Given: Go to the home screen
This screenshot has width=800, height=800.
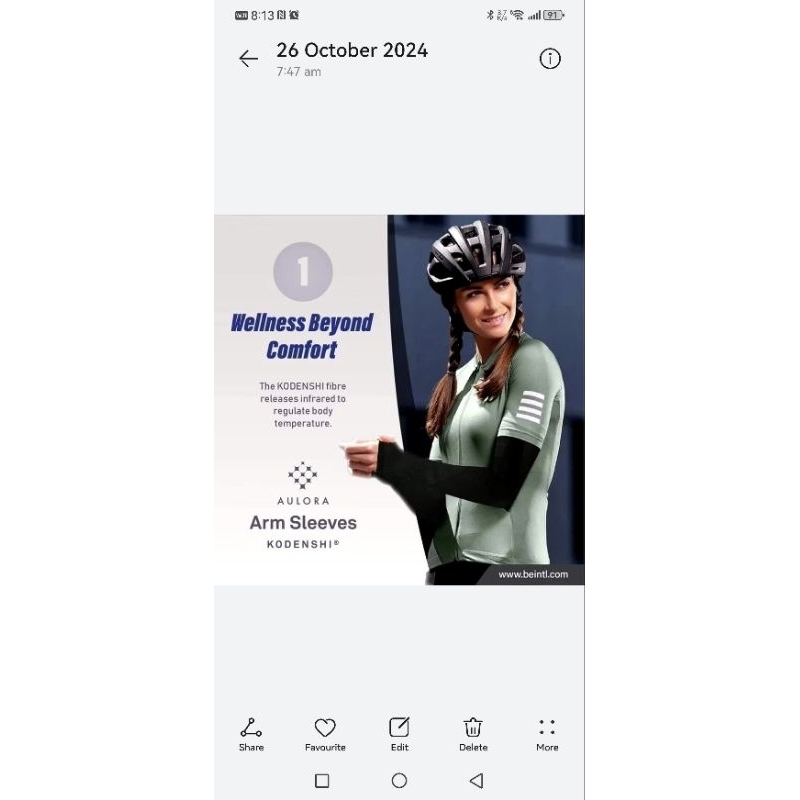Looking at the screenshot, I should [x=399, y=781].
